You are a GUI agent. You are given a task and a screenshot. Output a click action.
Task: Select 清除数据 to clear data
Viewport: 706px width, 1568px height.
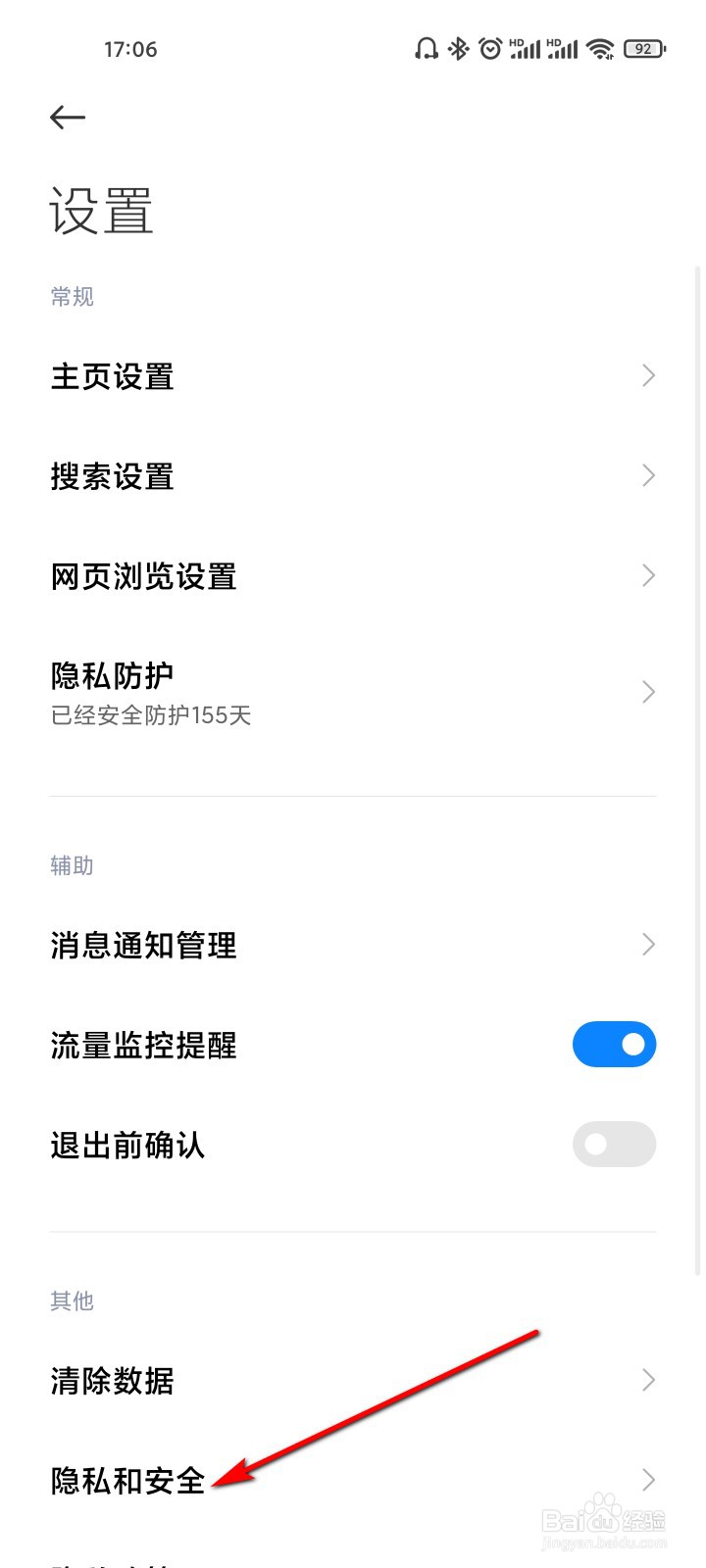point(113,1381)
